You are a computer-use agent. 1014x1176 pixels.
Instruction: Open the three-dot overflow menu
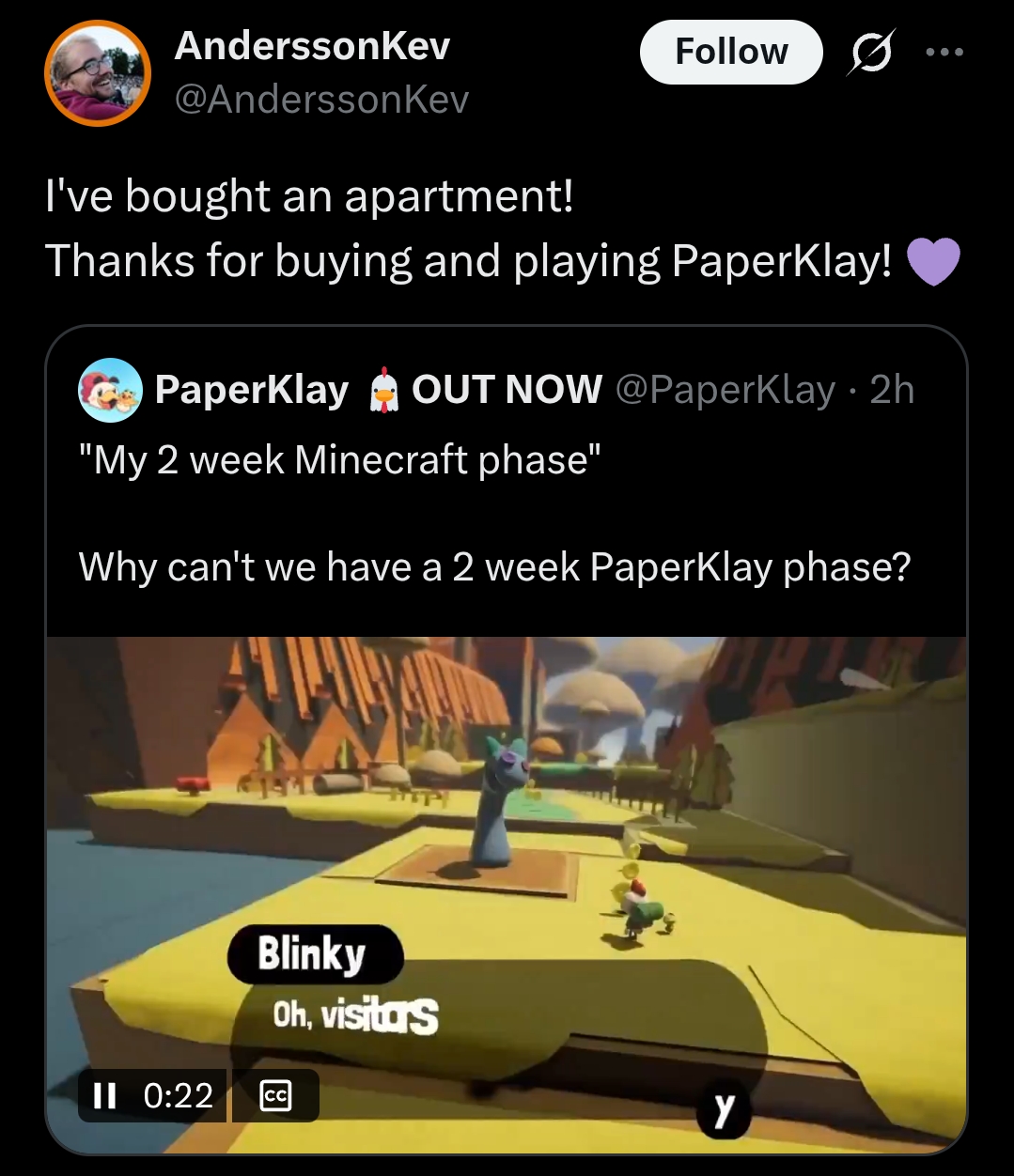pos(944,53)
